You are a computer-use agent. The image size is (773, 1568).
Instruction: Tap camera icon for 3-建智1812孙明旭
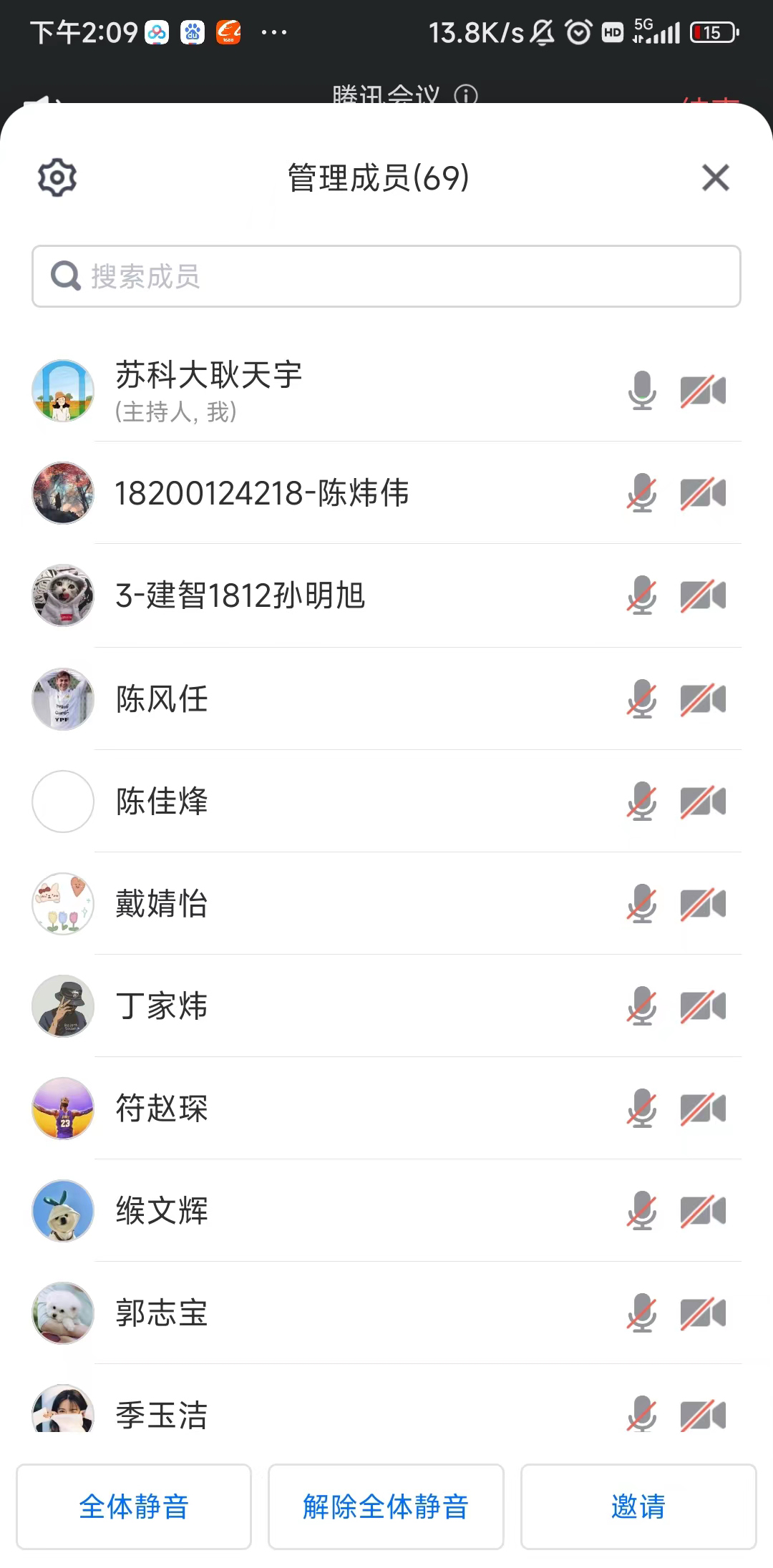point(703,595)
